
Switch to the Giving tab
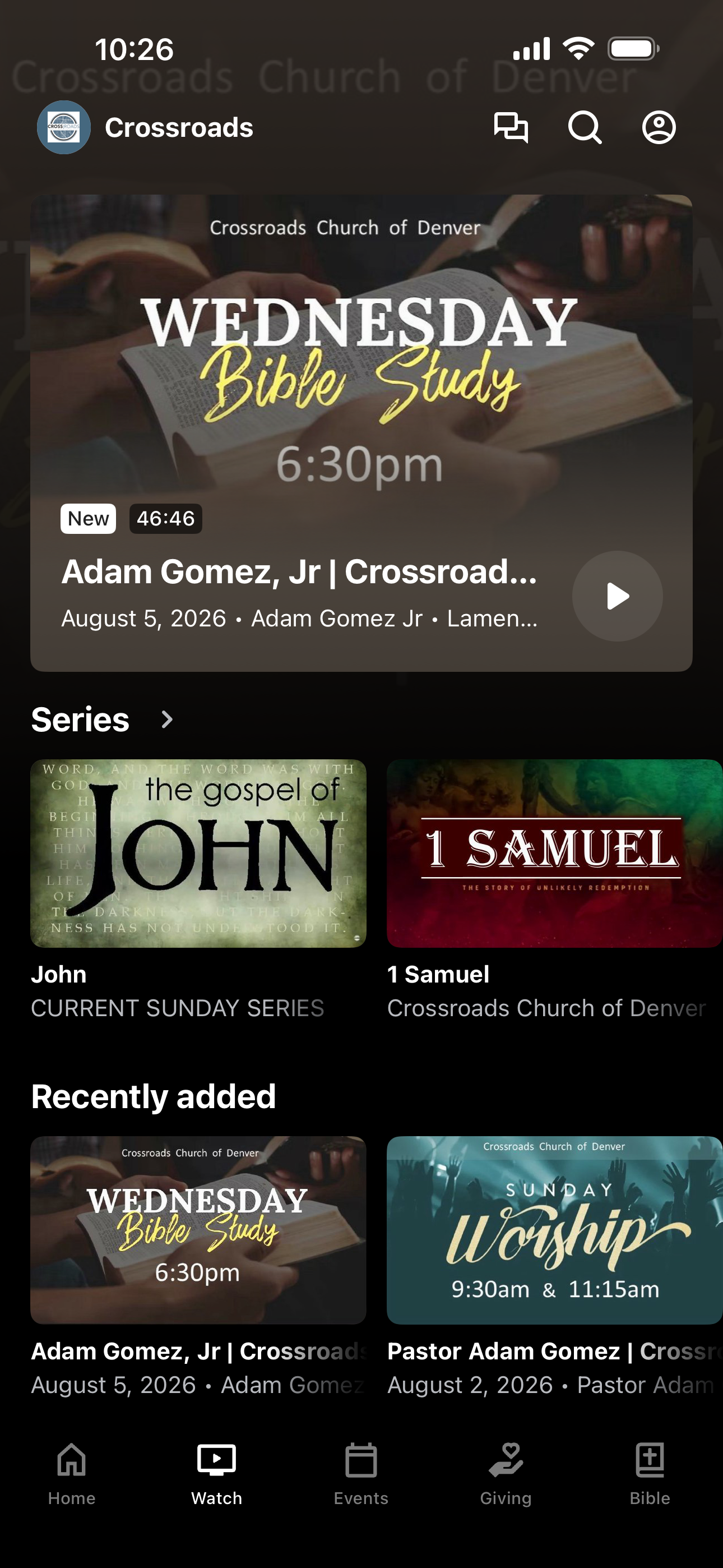tap(506, 1473)
